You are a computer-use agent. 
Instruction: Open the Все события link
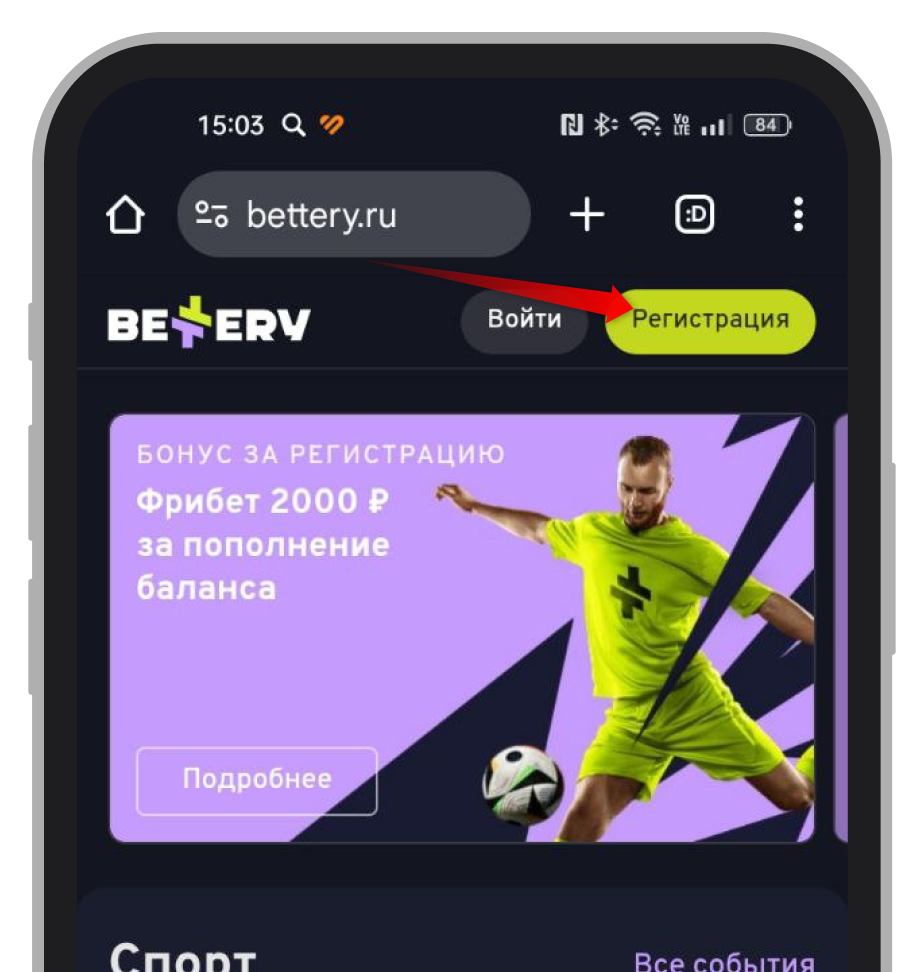coord(724,962)
